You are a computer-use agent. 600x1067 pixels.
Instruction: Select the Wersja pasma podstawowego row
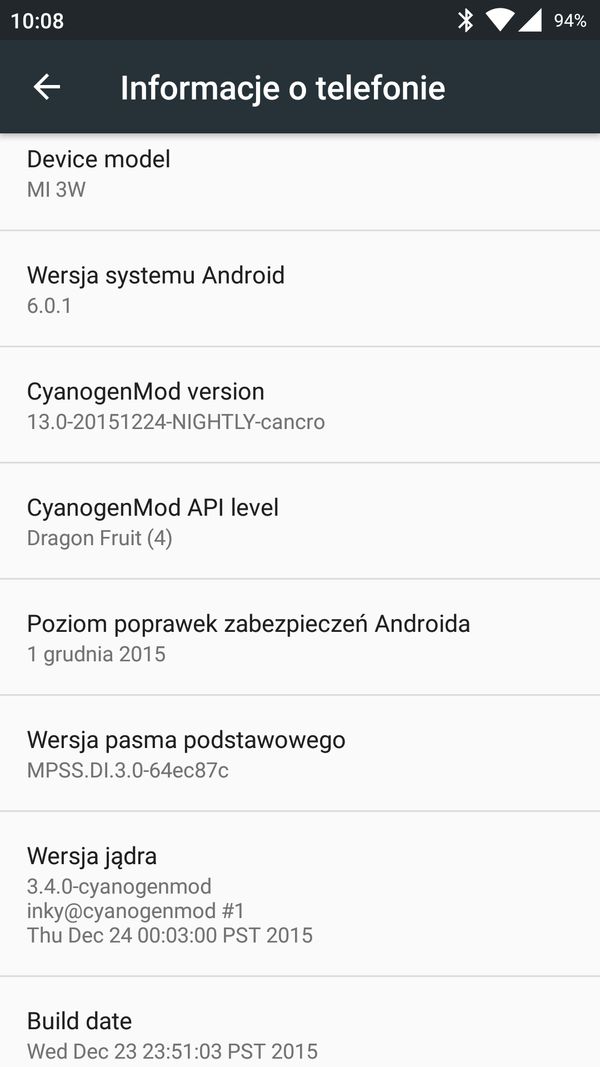(x=300, y=753)
